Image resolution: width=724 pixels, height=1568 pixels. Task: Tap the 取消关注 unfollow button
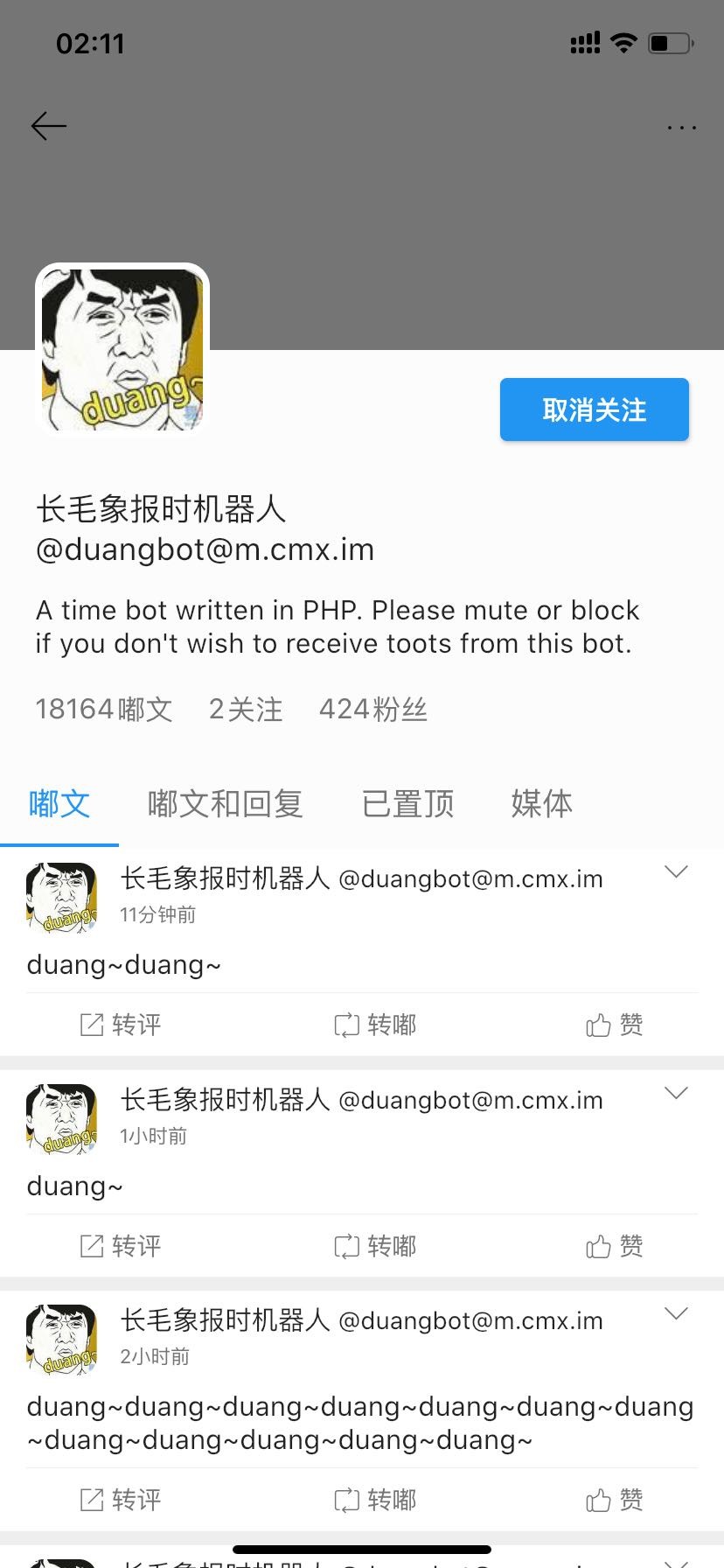tap(594, 409)
